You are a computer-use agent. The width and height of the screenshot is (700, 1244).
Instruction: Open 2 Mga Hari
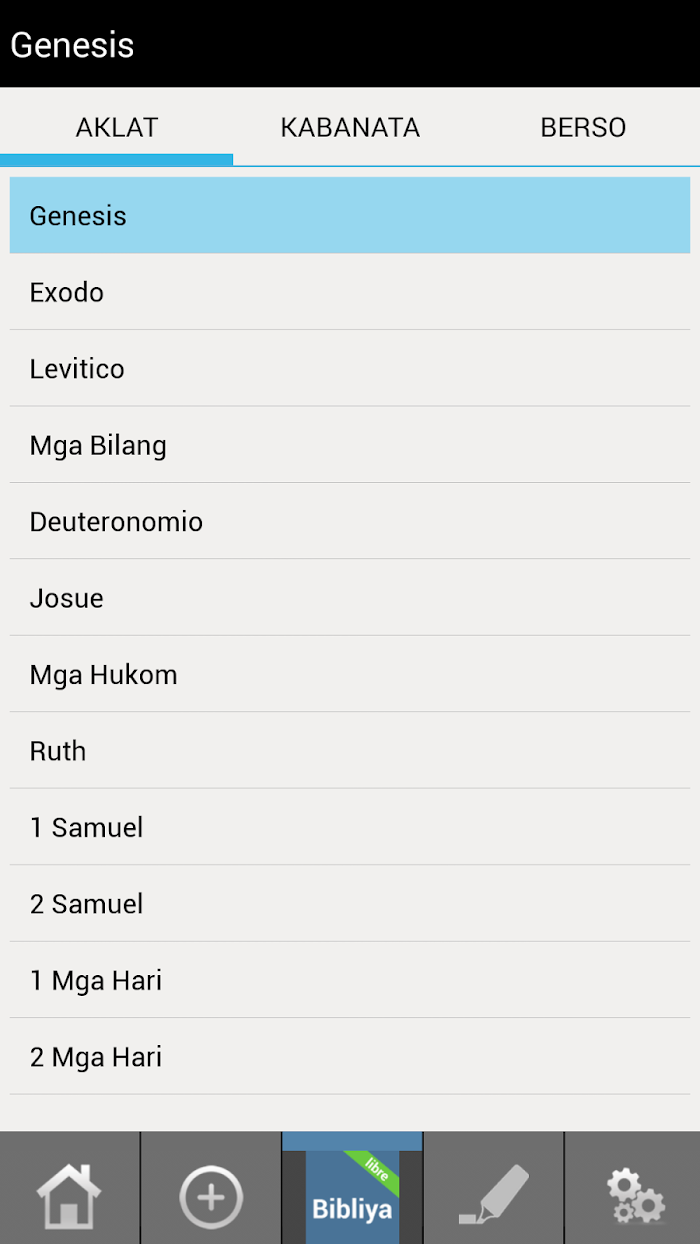350,1057
